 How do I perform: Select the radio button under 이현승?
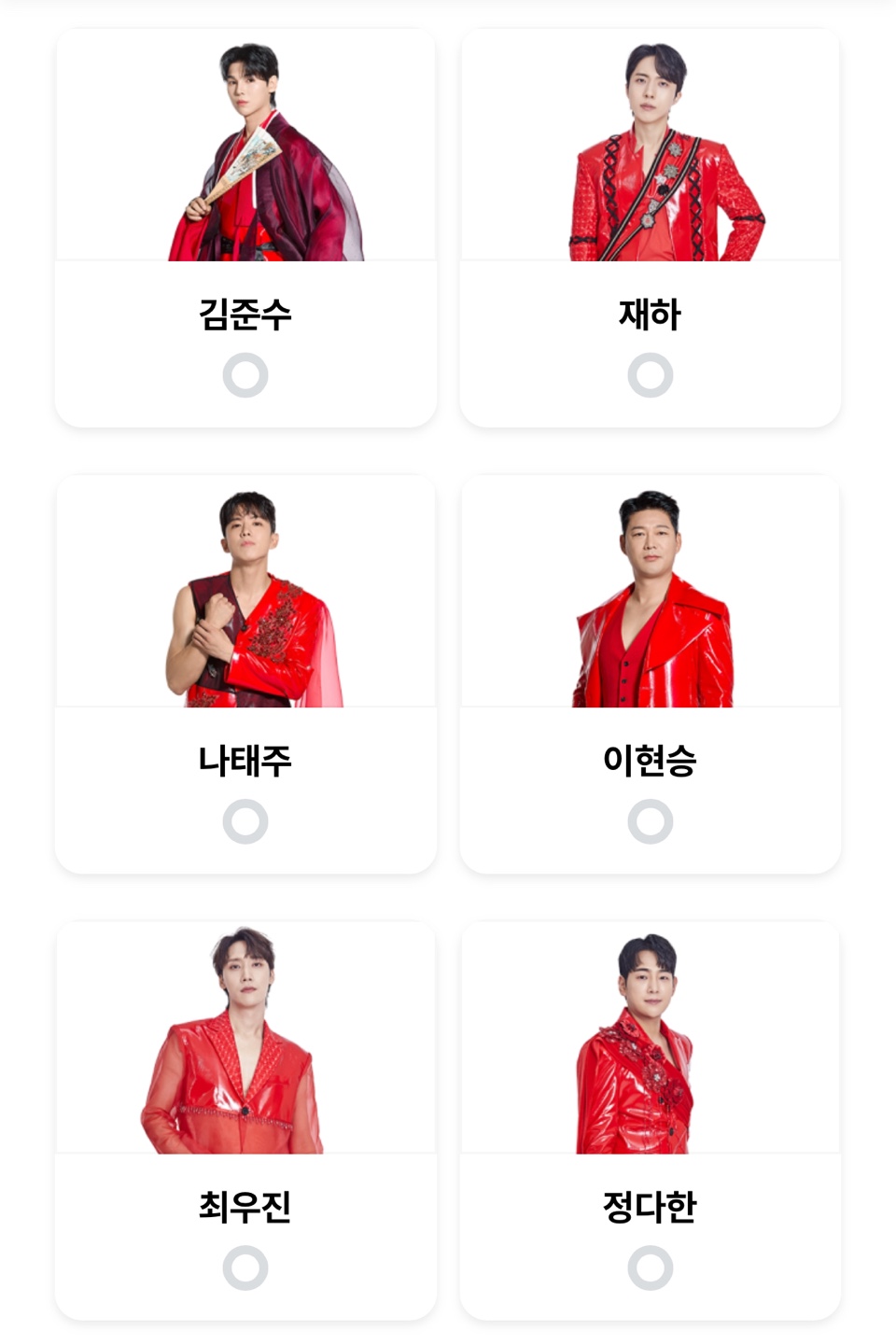[651, 821]
